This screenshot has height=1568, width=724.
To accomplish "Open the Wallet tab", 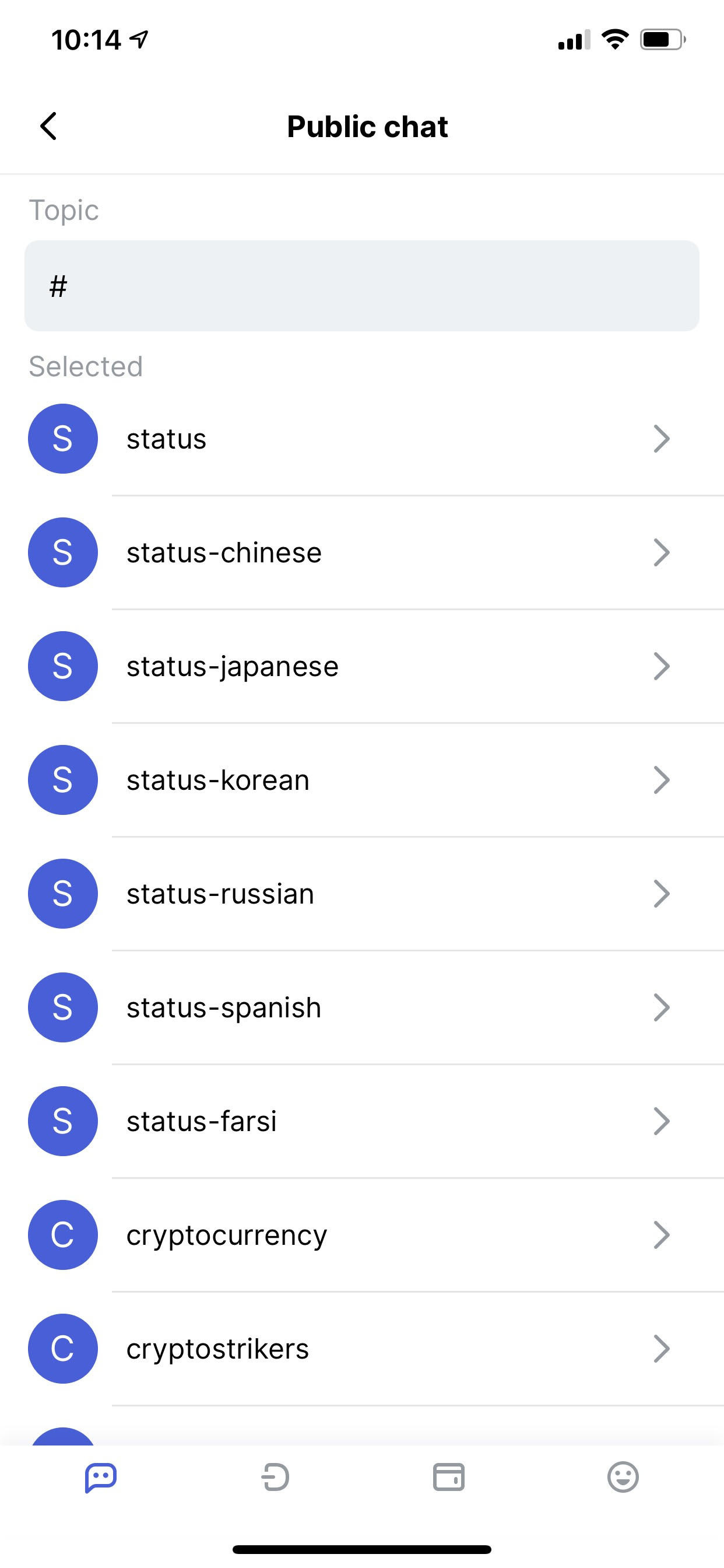I will click(x=449, y=1478).
